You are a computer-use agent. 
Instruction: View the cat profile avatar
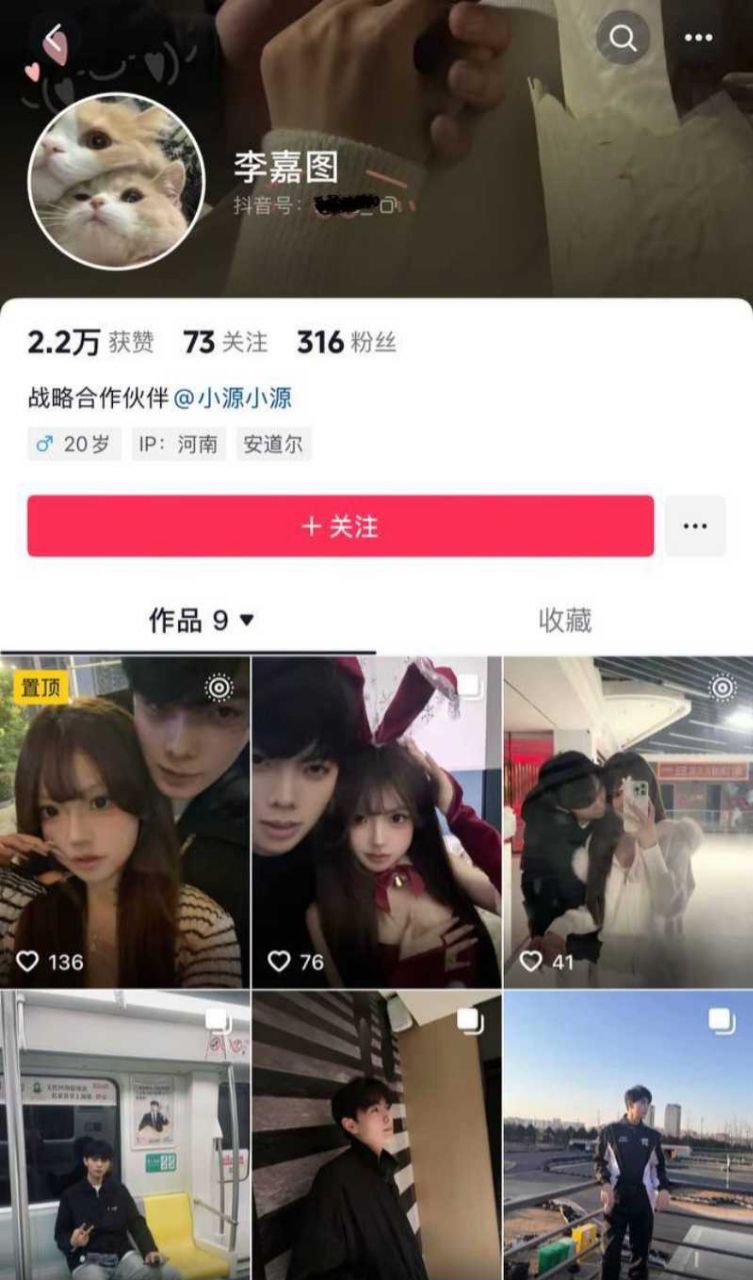[x=116, y=181]
